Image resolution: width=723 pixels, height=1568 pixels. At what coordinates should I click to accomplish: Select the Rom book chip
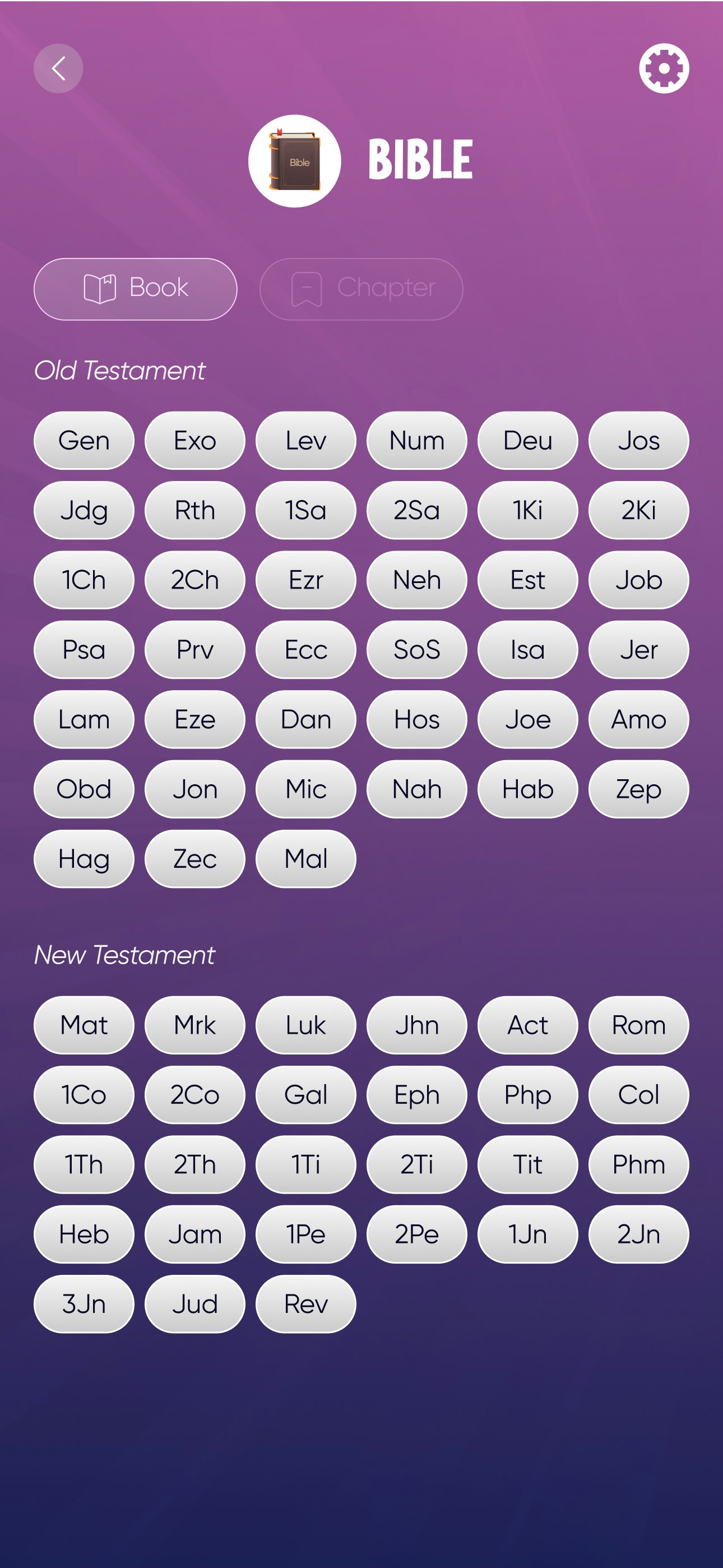(x=638, y=1024)
